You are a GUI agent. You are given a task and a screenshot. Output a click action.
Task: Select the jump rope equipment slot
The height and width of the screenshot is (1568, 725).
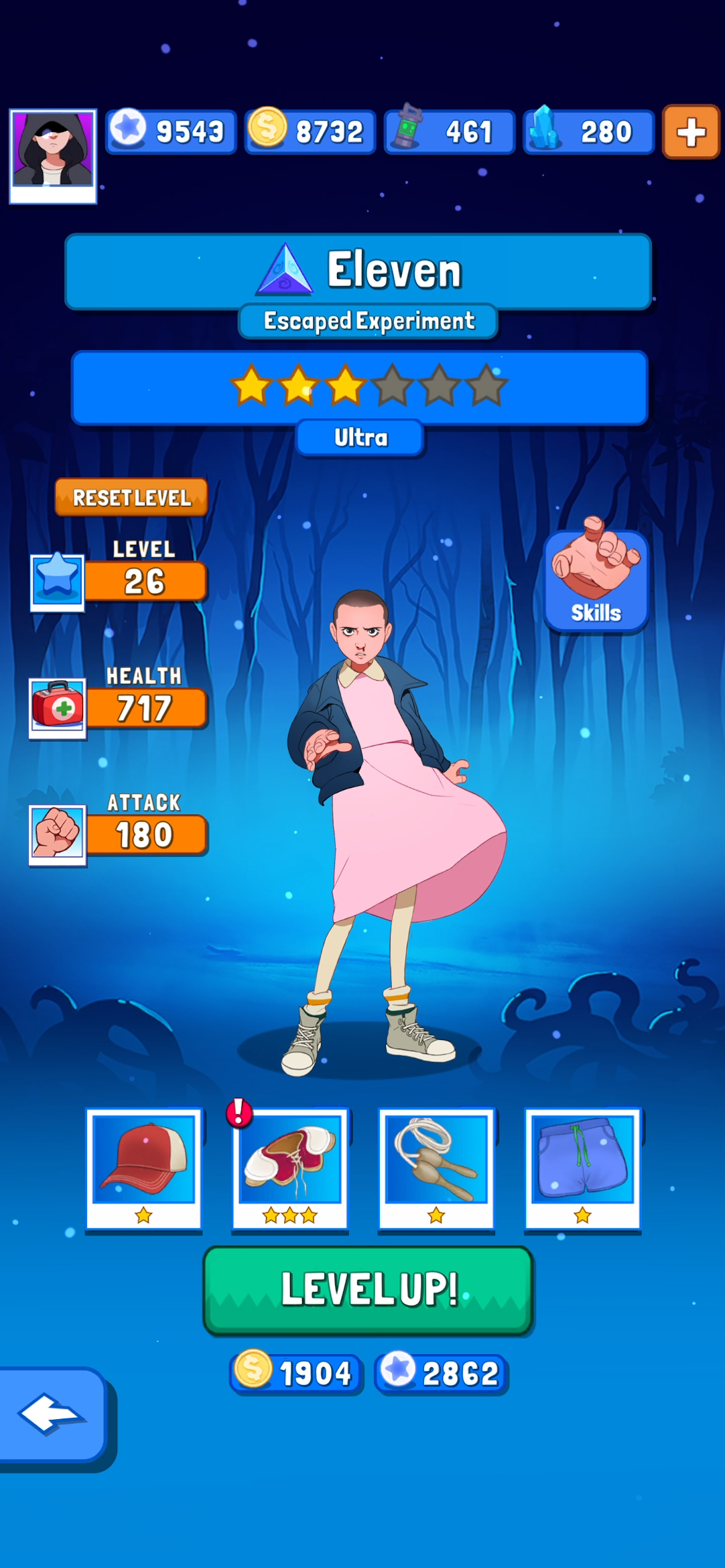pos(436,1168)
